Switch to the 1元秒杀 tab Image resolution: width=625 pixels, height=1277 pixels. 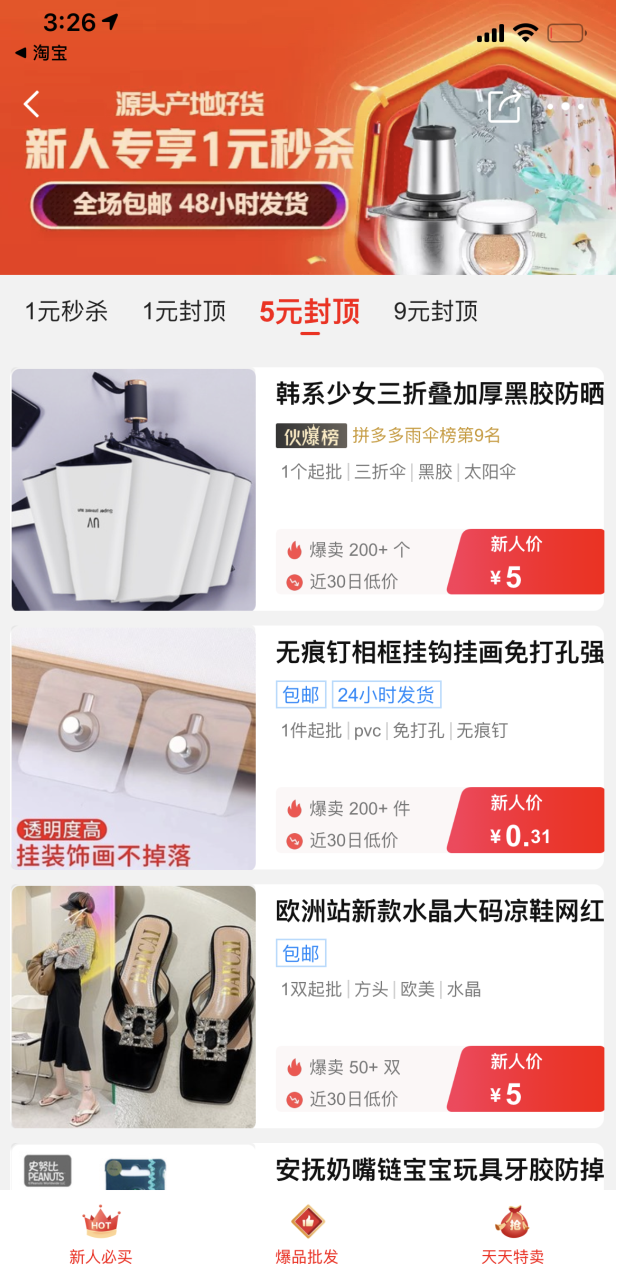coord(66,311)
